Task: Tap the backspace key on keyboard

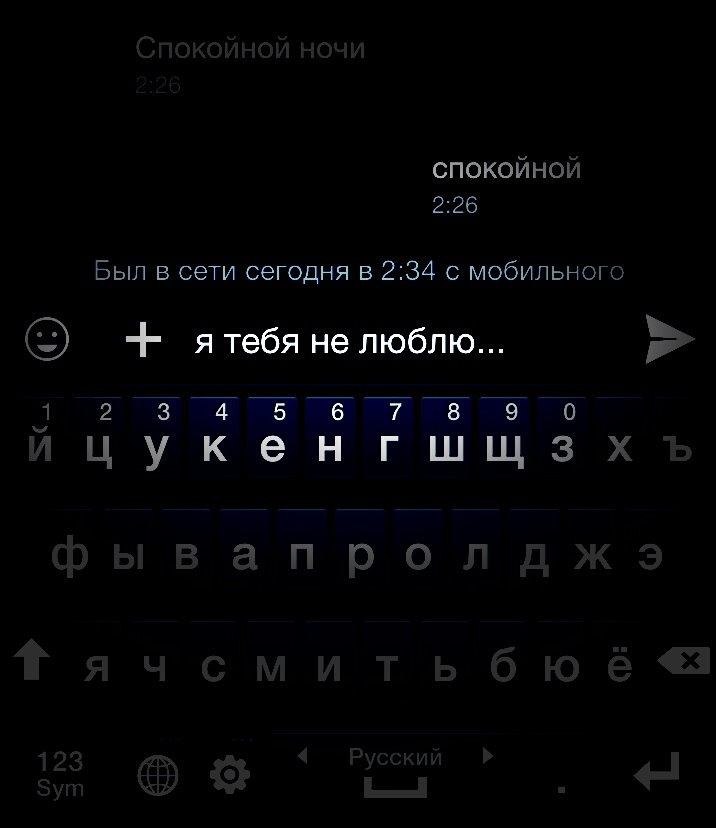Action: tap(683, 661)
